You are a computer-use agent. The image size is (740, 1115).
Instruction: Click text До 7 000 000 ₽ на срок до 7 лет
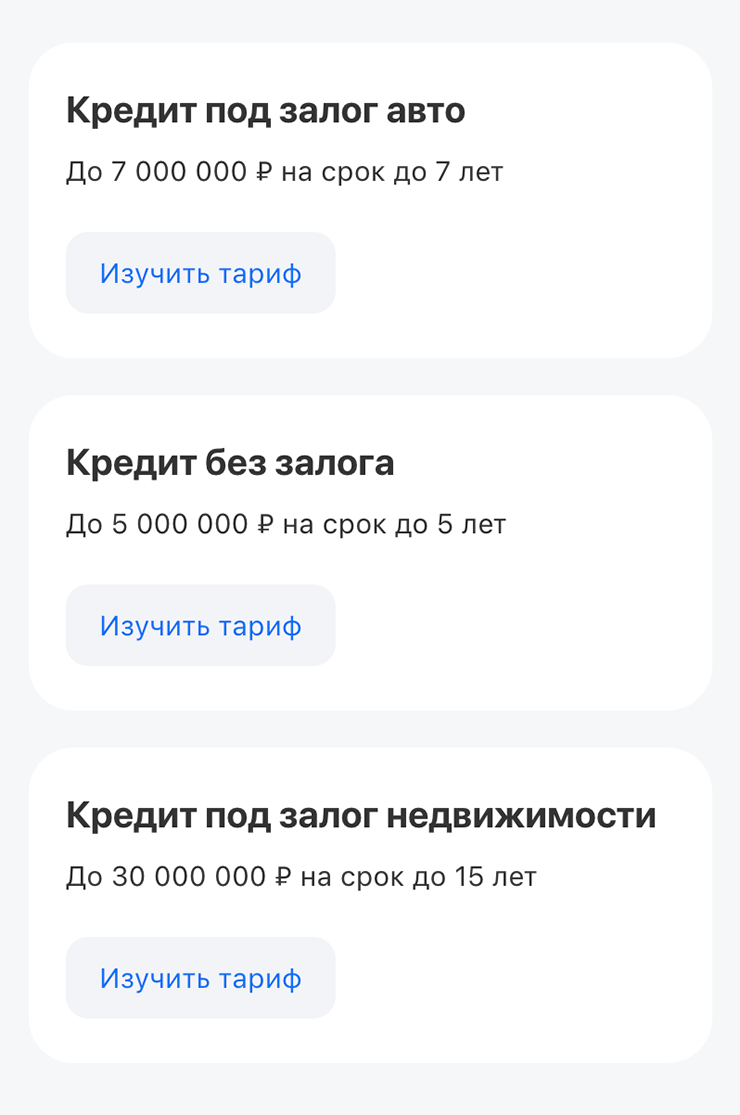pos(285,170)
